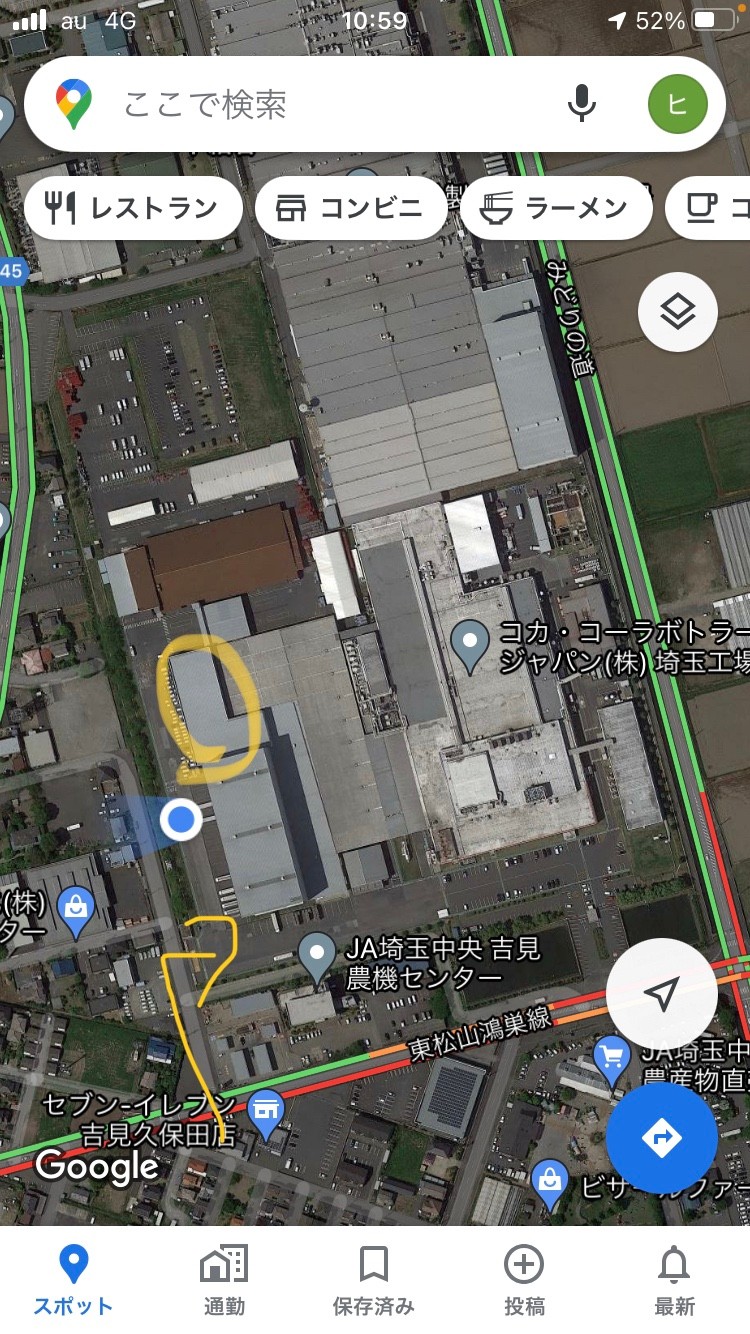Open the blue directions button
750x1334 pixels.
(661, 1137)
